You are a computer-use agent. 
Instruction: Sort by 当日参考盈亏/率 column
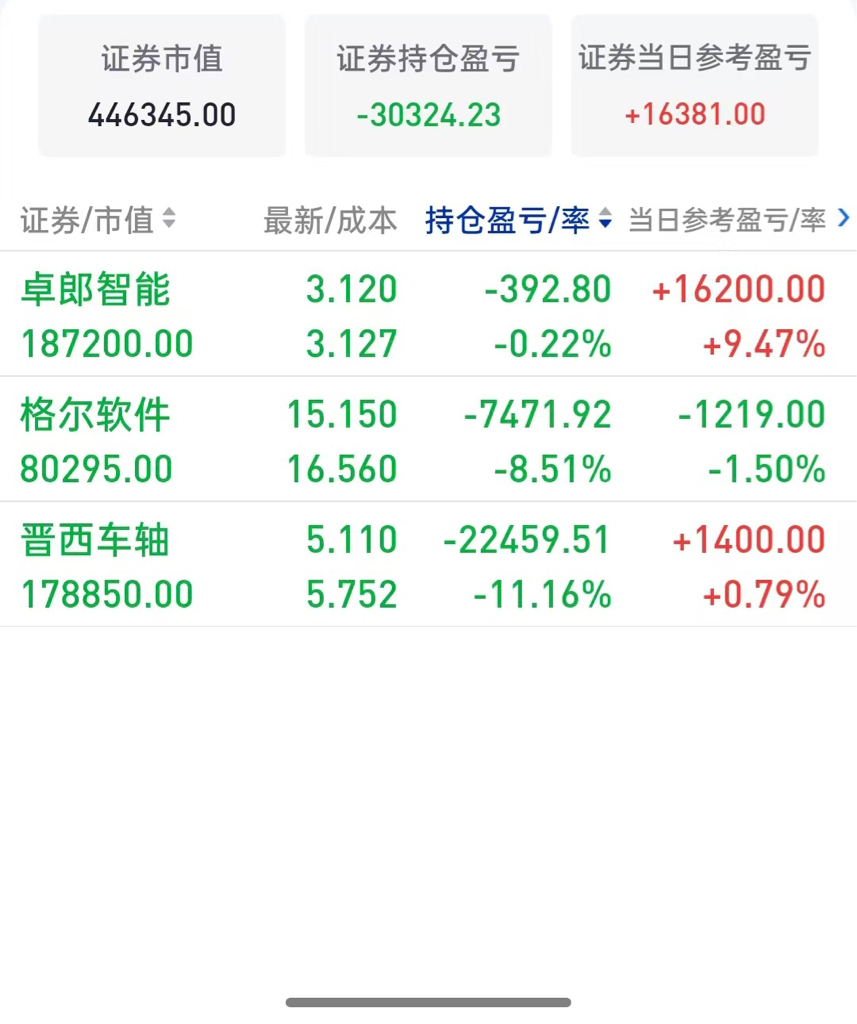tap(726, 219)
